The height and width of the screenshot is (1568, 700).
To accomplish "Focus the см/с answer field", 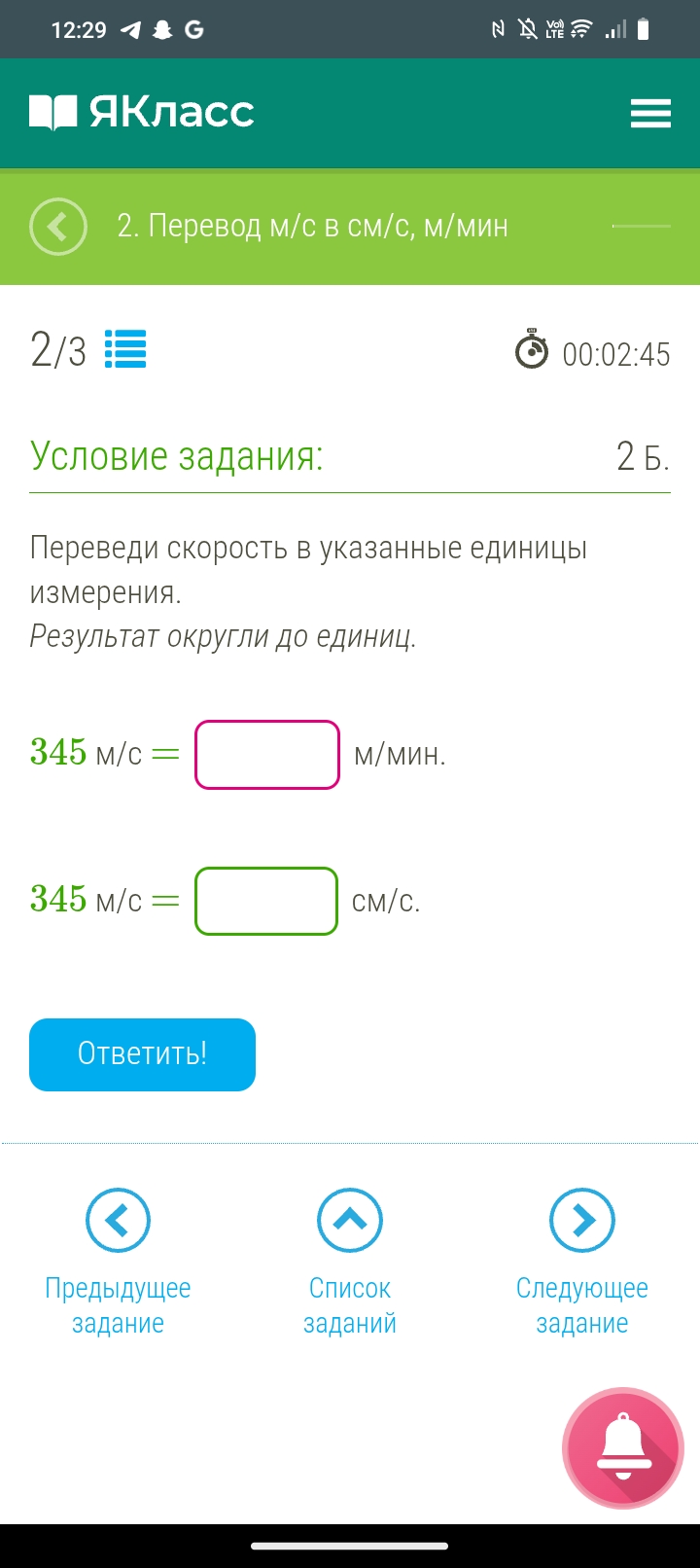I will pos(266,901).
